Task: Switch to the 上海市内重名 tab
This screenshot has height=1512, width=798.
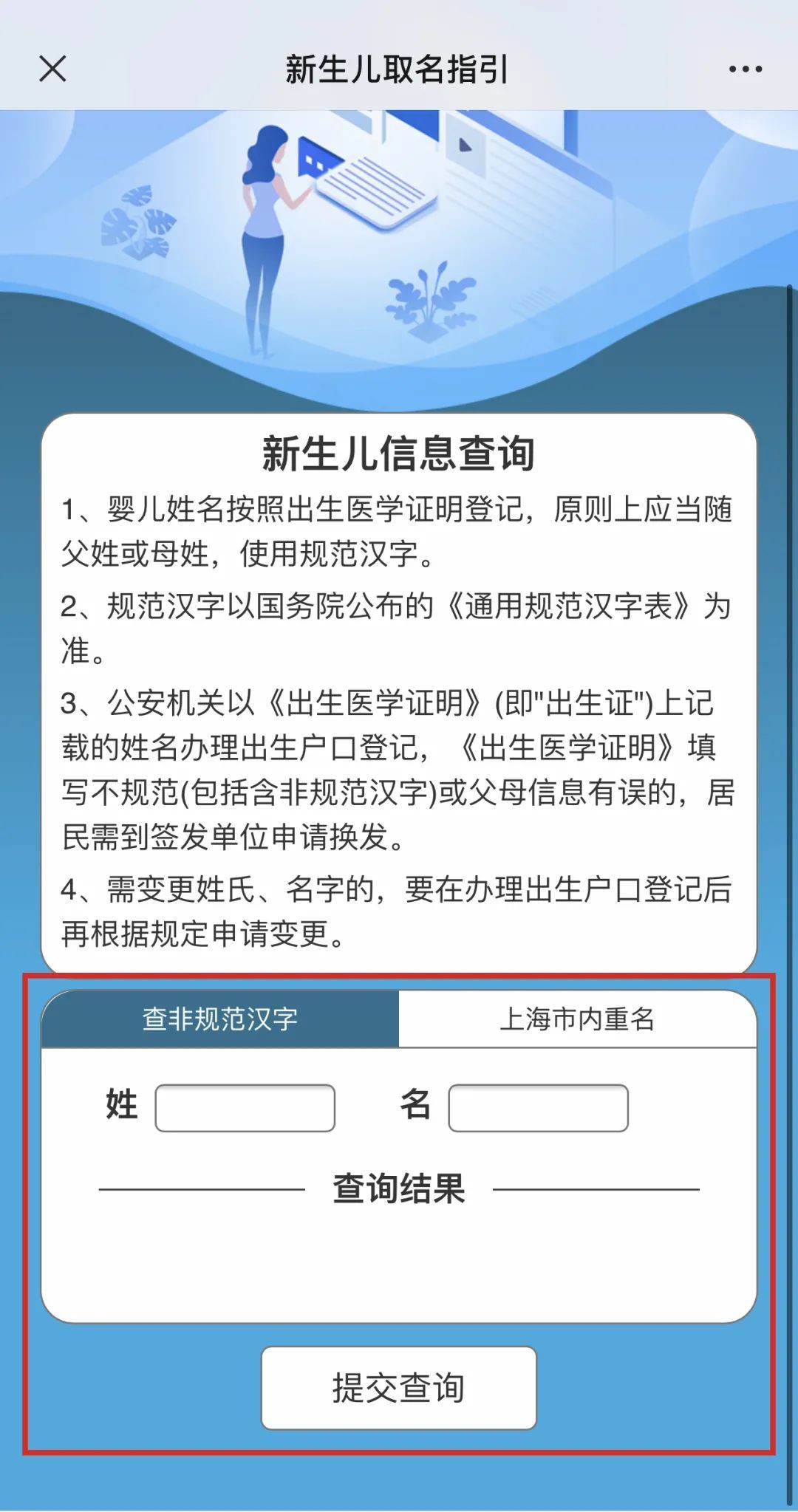Action: pyautogui.click(x=577, y=1019)
